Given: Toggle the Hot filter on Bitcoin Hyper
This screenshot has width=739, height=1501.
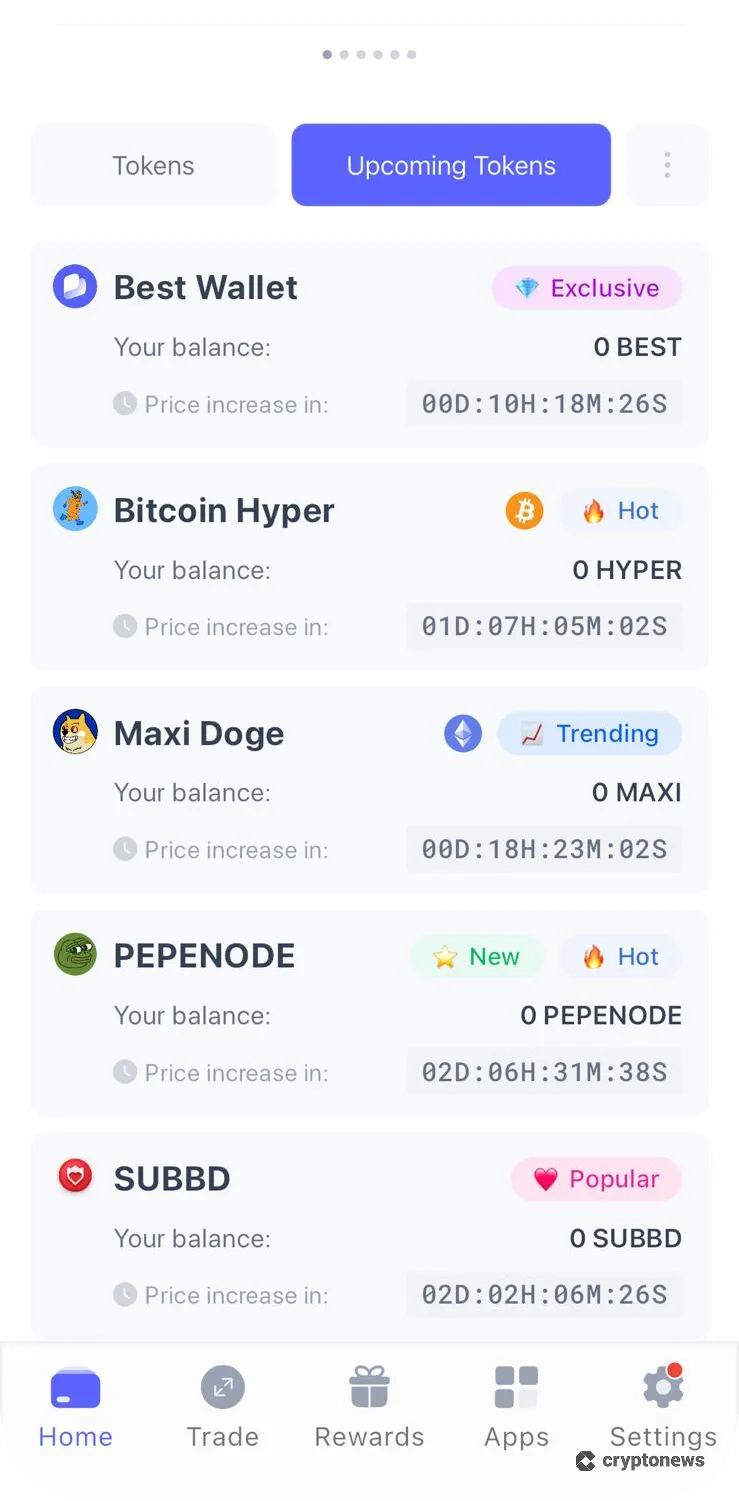Looking at the screenshot, I should point(620,510).
